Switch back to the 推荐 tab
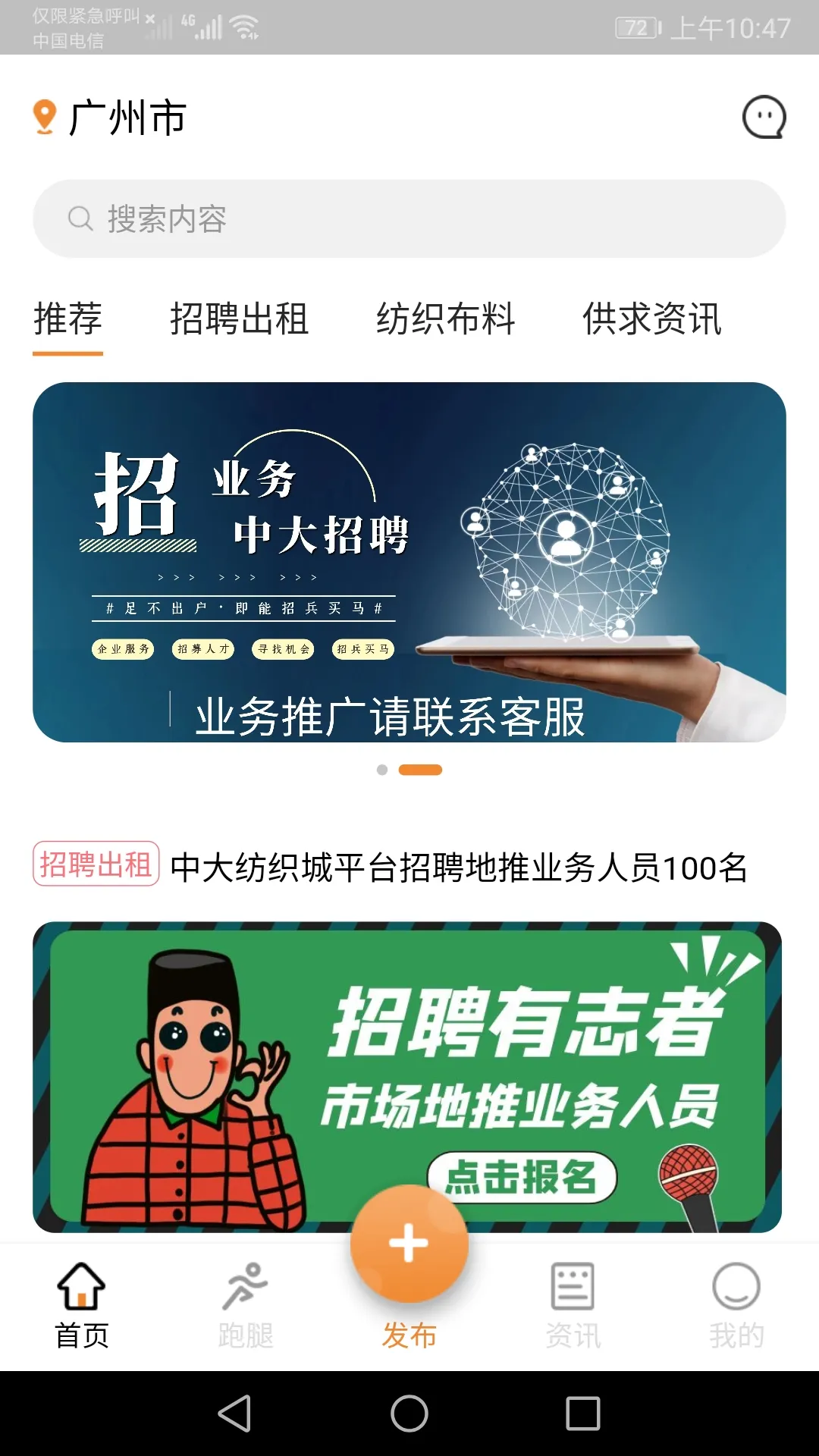The image size is (819, 1456). click(67, 320)
